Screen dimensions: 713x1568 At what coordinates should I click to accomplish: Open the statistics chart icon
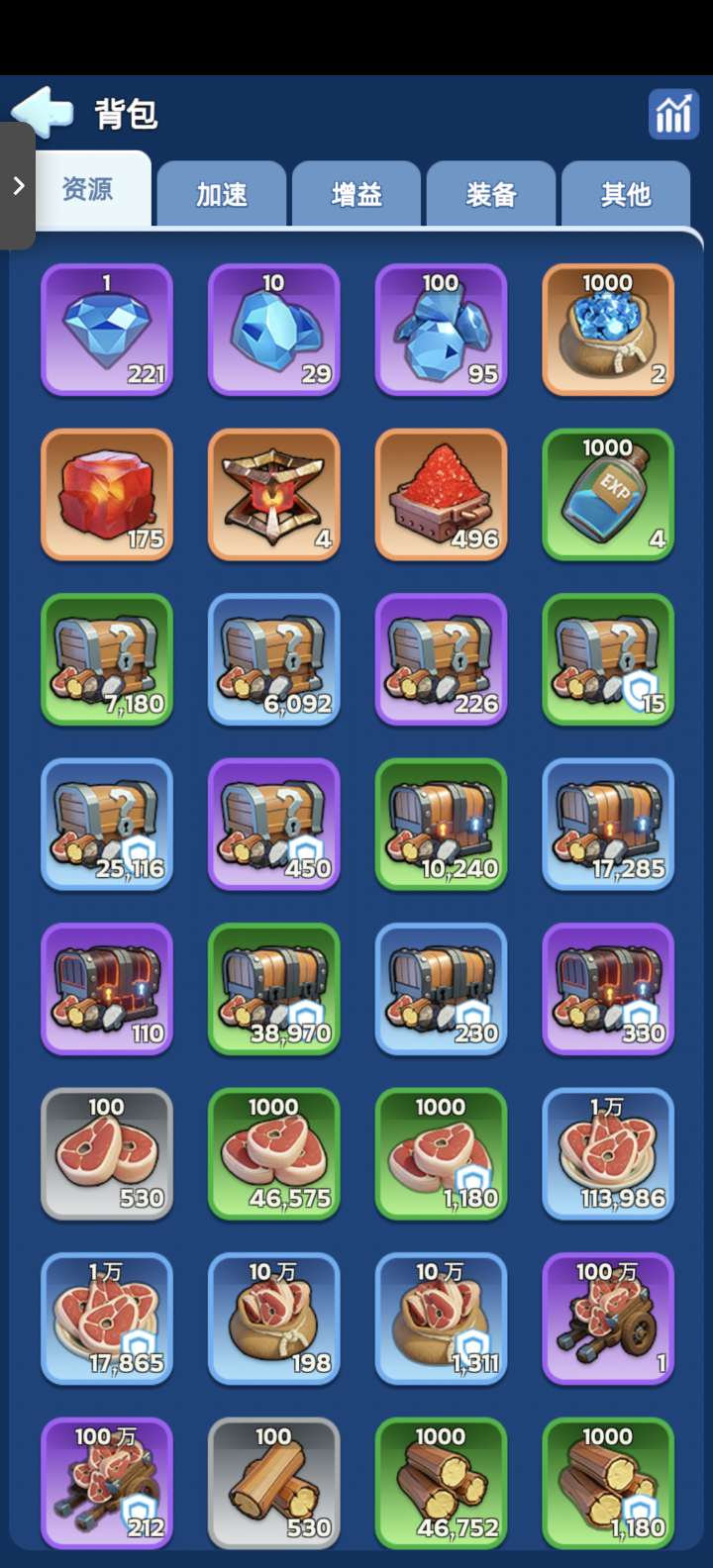click(672, 114)
